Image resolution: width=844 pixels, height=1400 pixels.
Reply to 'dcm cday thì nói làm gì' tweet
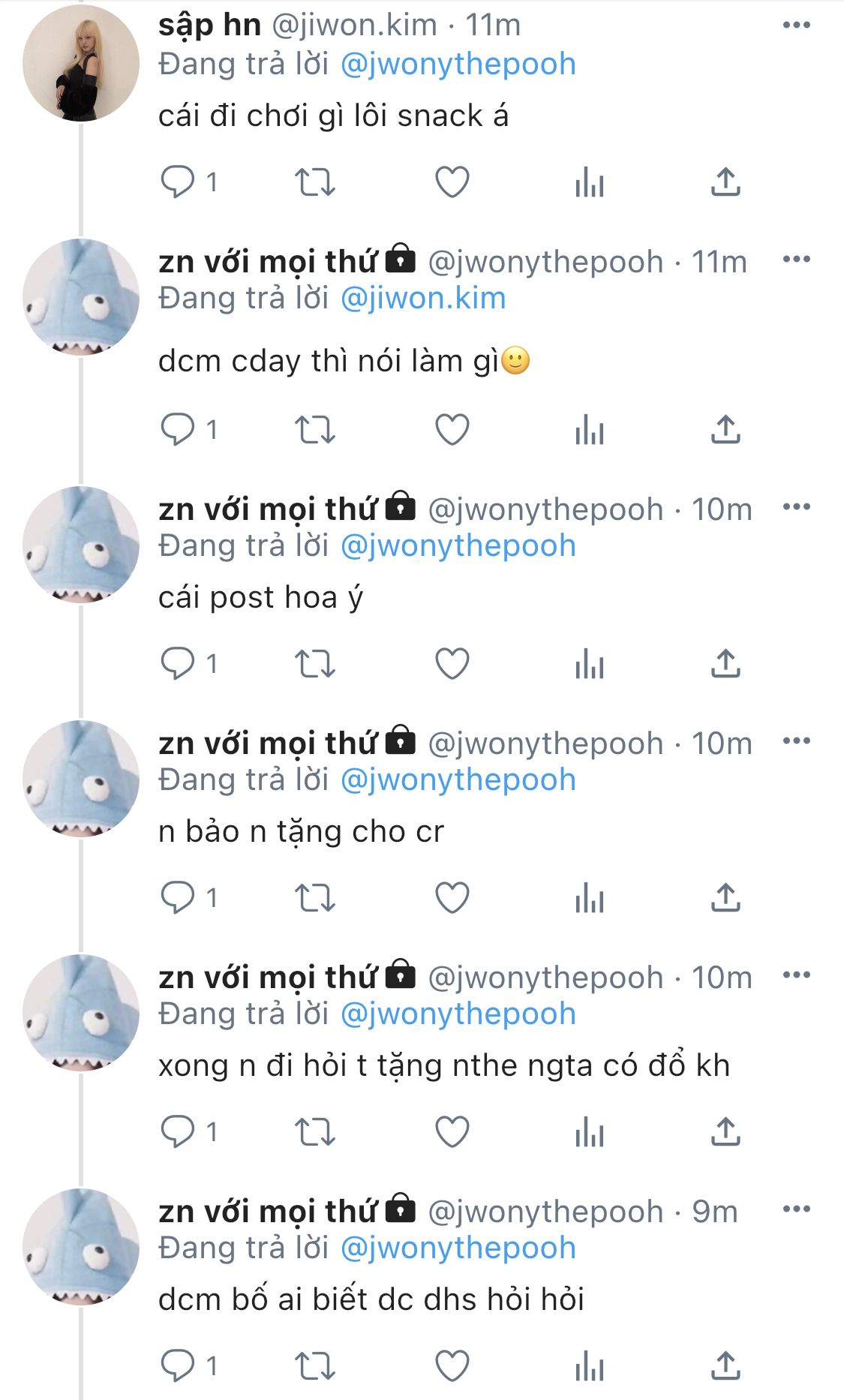[178, 430]
